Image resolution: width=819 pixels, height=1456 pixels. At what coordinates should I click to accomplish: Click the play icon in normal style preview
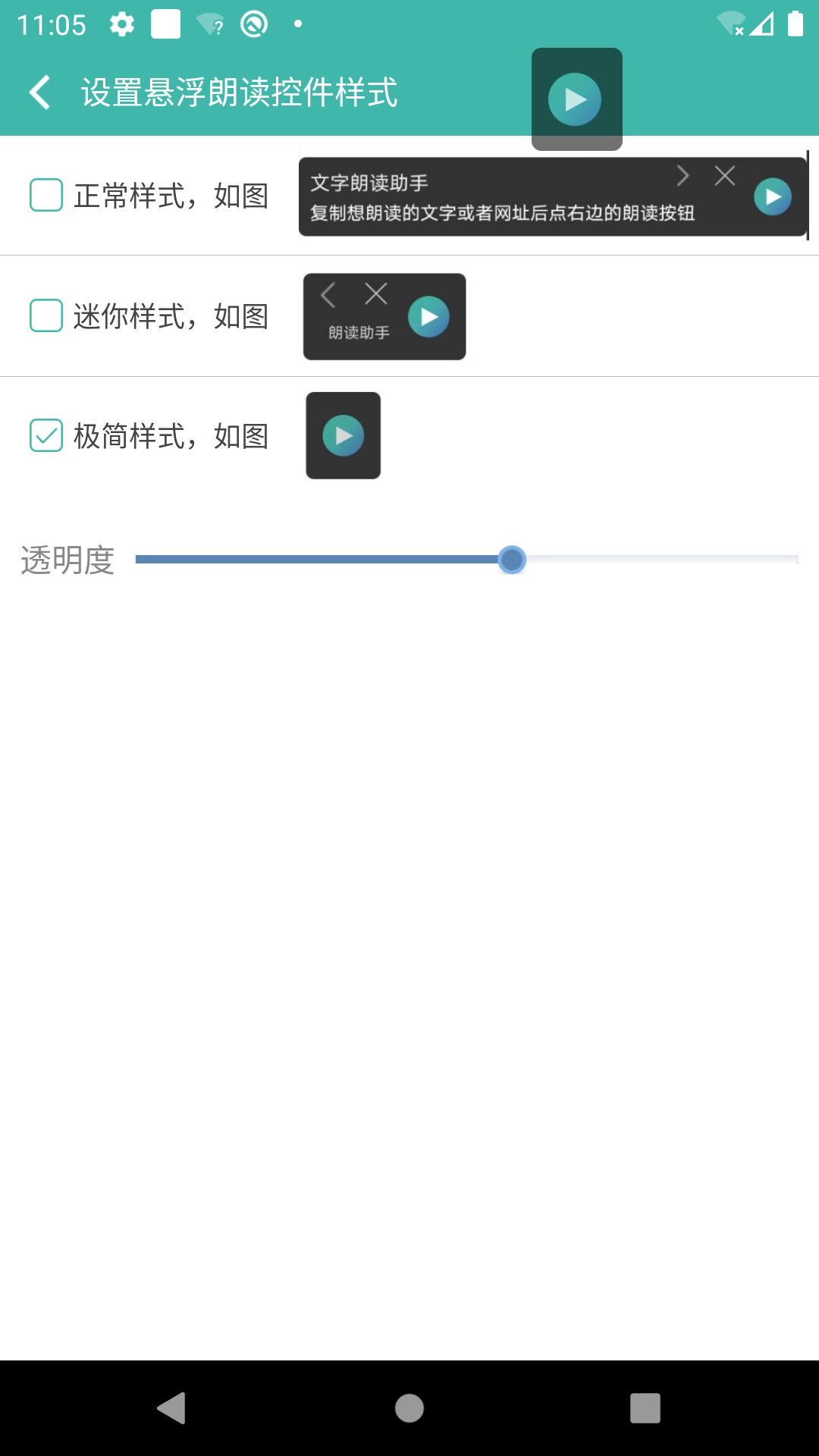pos(772,196)
